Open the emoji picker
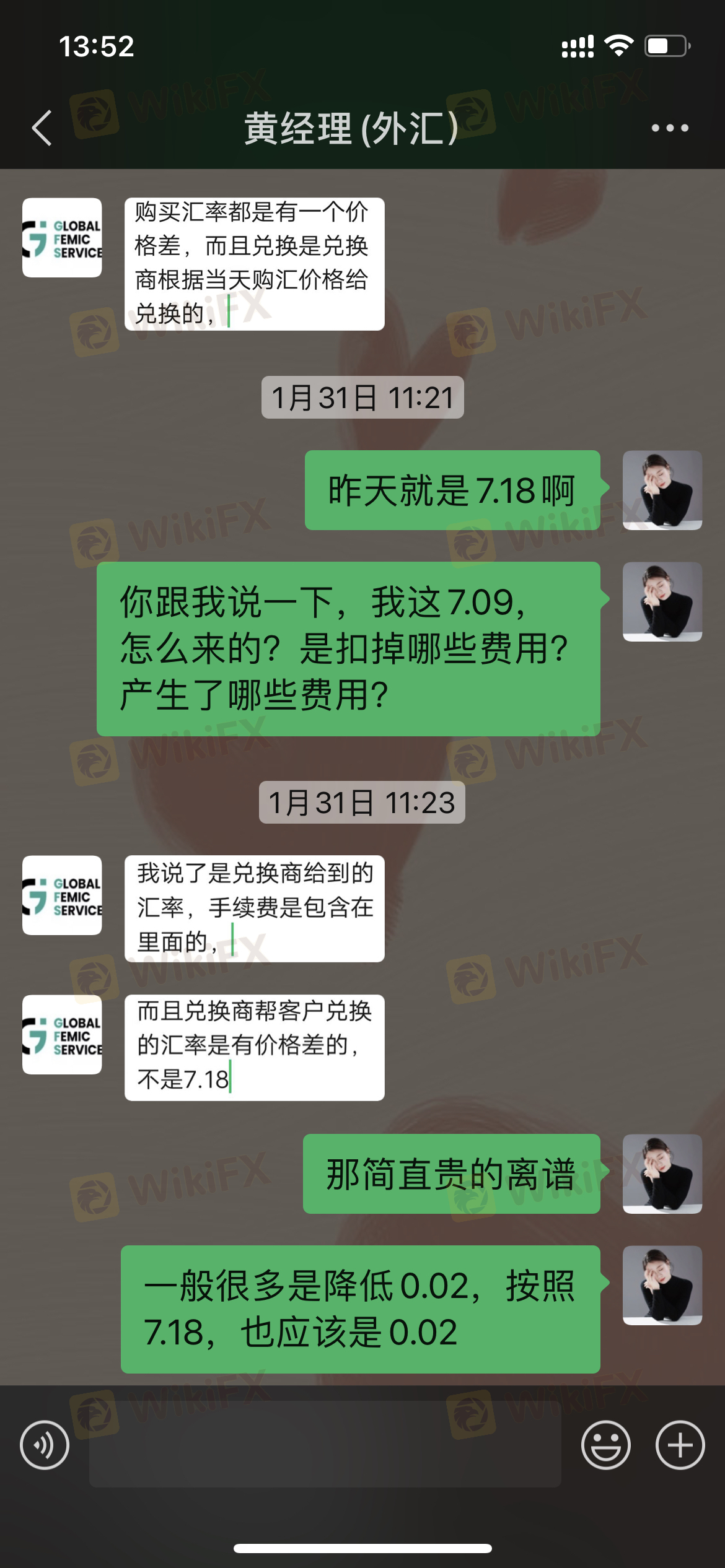This screenshot has width=725, height=1568. coord(605,1445)
